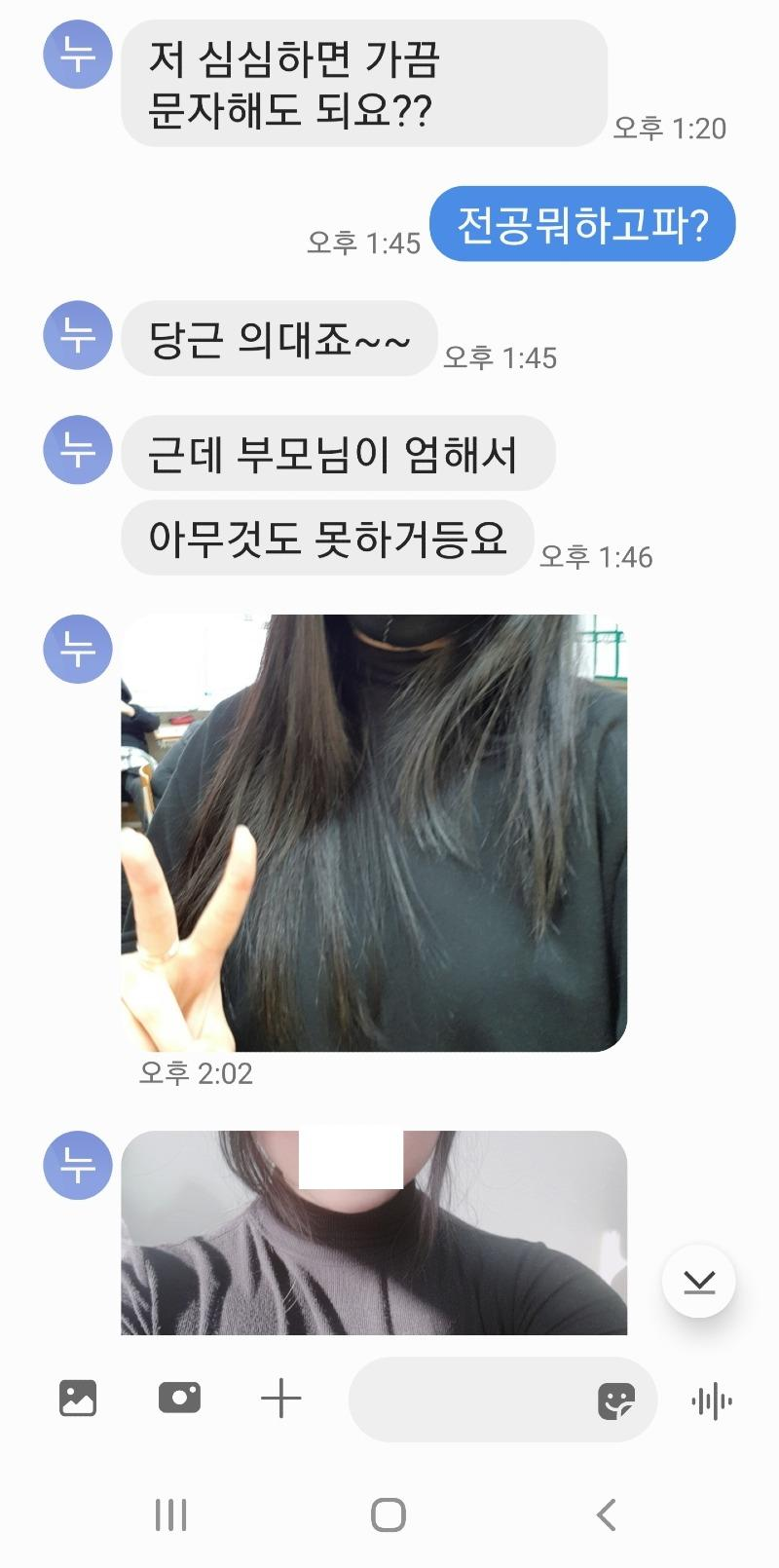Screen dimensions: 779x1568
Task: Open sender avatar next to 당근 의대죠~~
Action: [78, 336]
